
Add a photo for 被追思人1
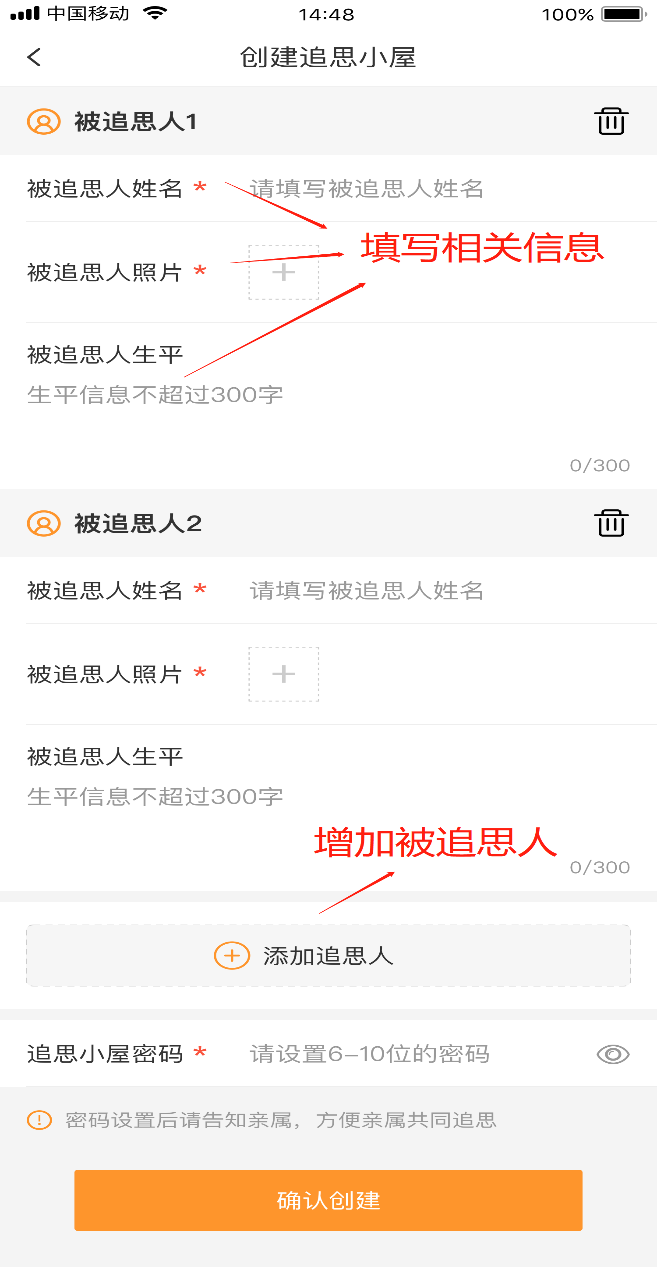[x=284, y=272]
